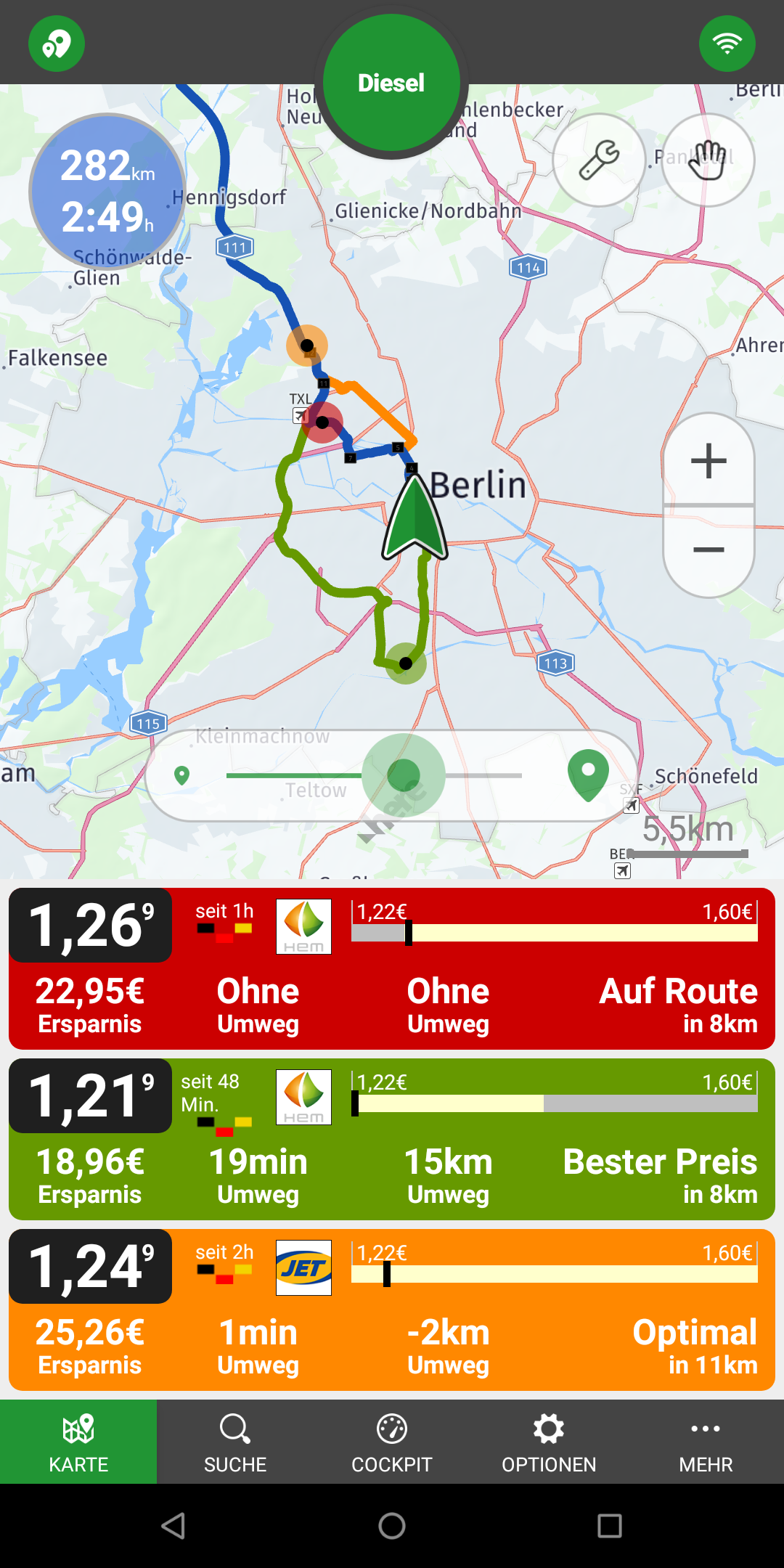Tap the route position slider handle
The height and width of the screenshot is (1568, 784).
(x=404, y=775)
